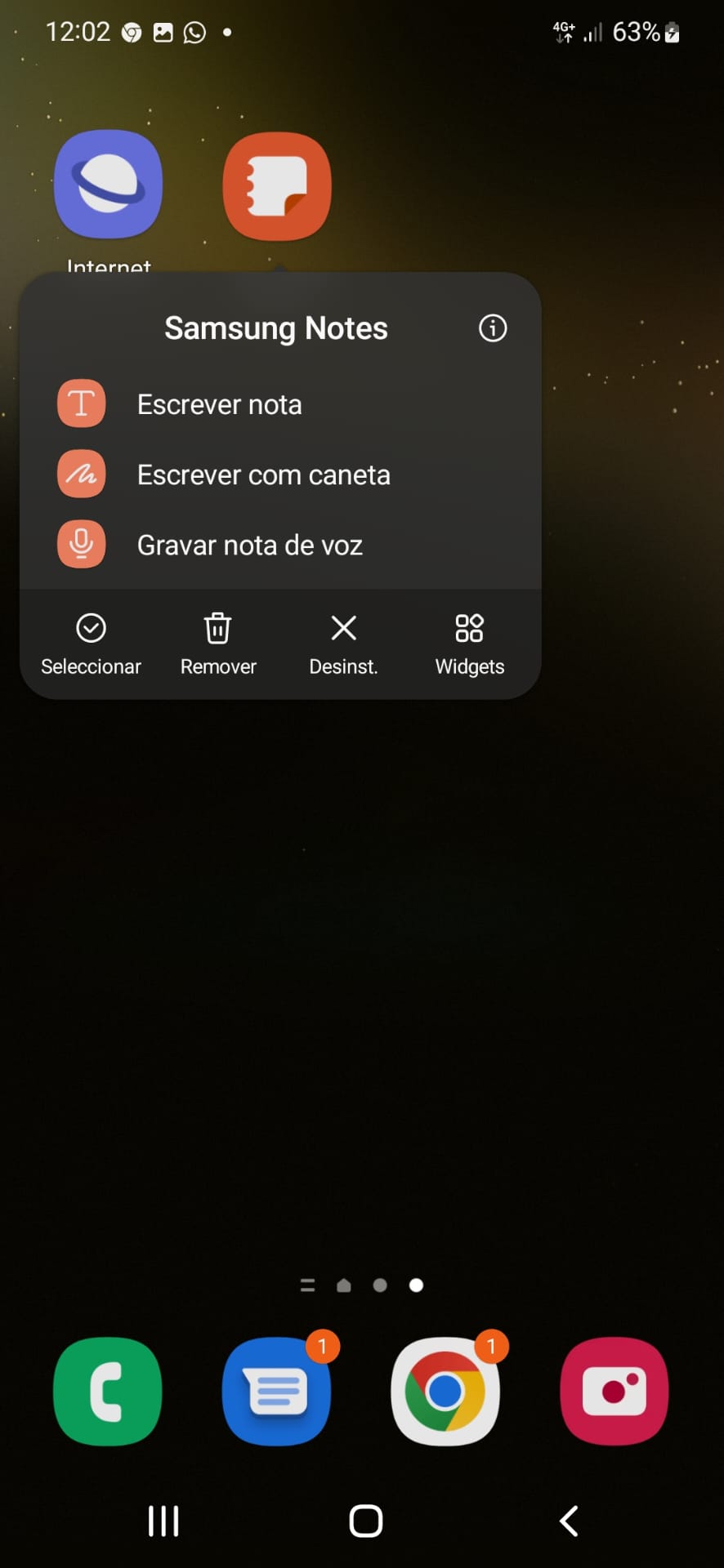Screen dimensions: 724x1568
Task: Choose Escrever nota shortcut
Action: click(x=219, y=404)
